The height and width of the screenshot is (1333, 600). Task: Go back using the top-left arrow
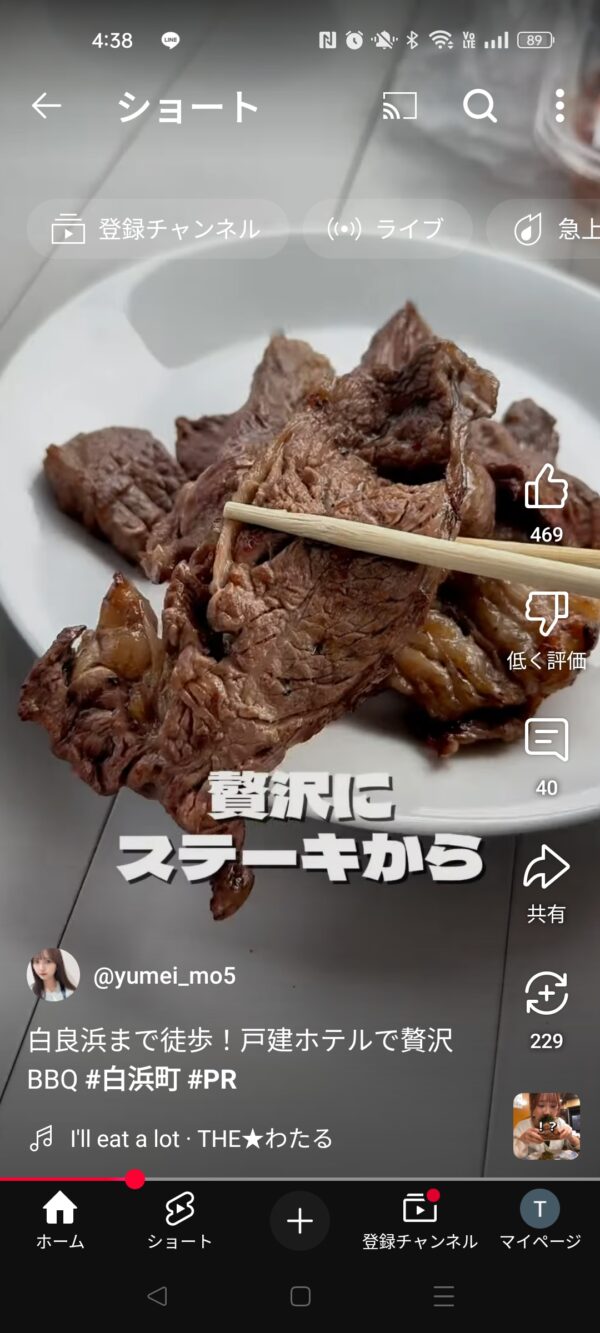pyautogui.click(x=46, y=106)
